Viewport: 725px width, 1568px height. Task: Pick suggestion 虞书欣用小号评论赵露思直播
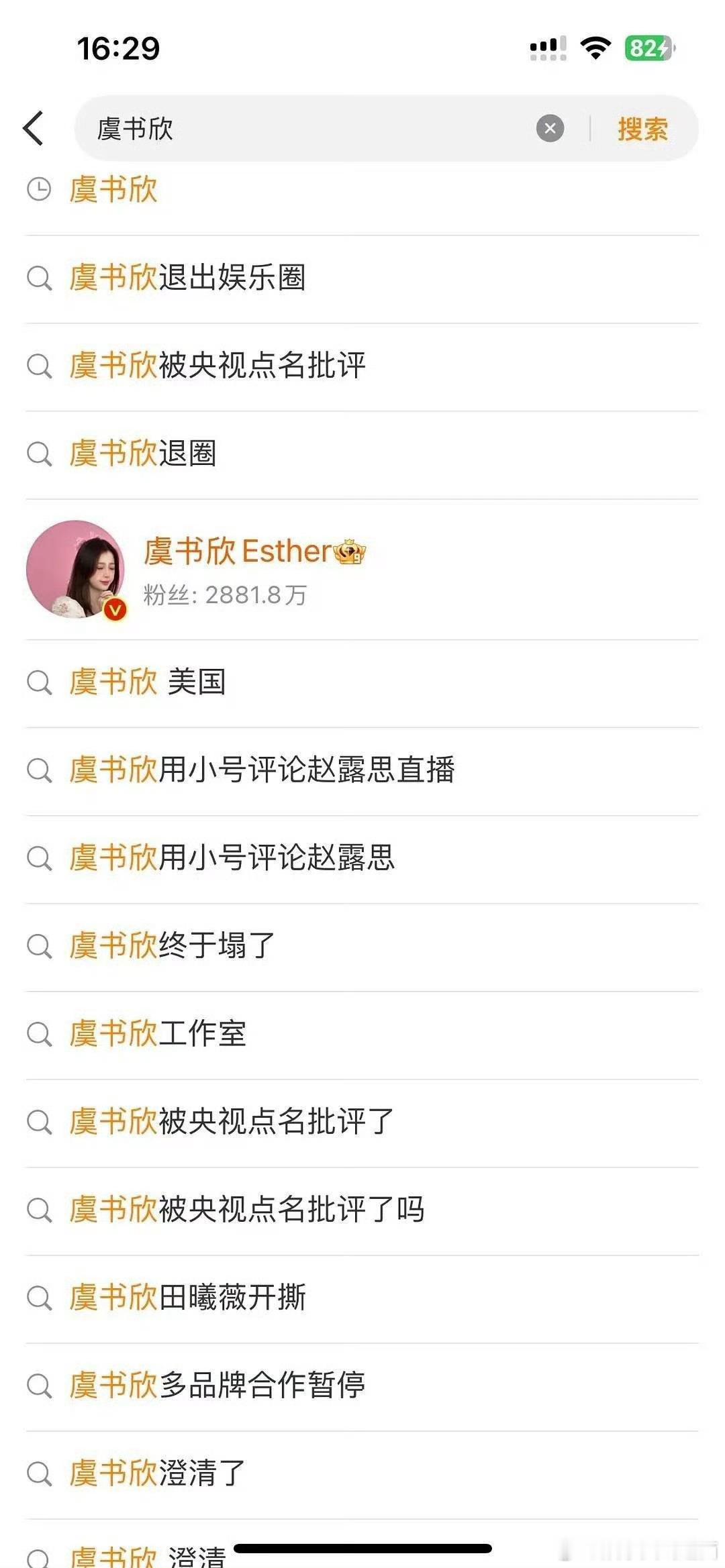[x=262, y=770]
